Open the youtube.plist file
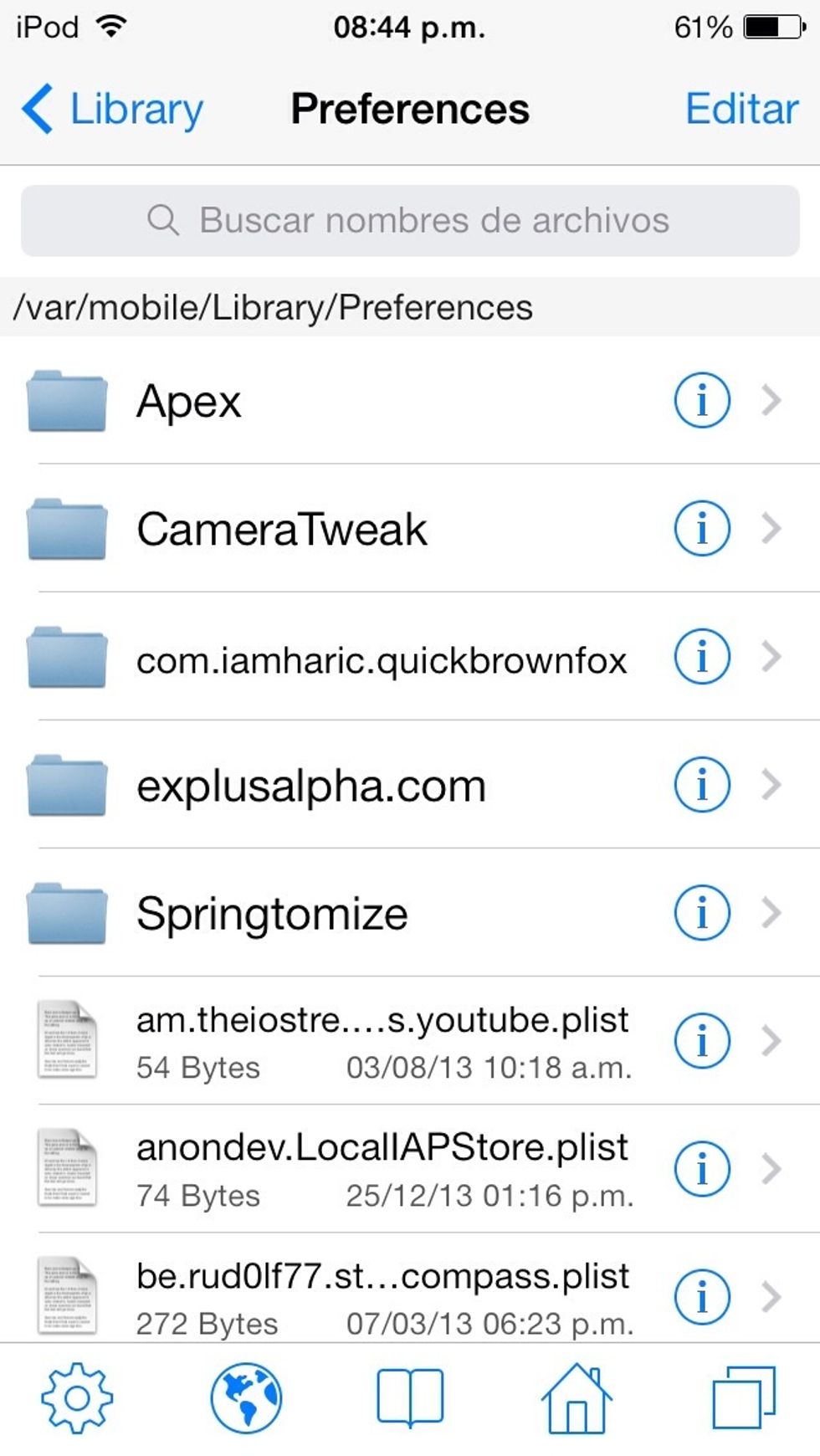The height and width of the screenshot is (1456, 820). (x=382, y=1041)
